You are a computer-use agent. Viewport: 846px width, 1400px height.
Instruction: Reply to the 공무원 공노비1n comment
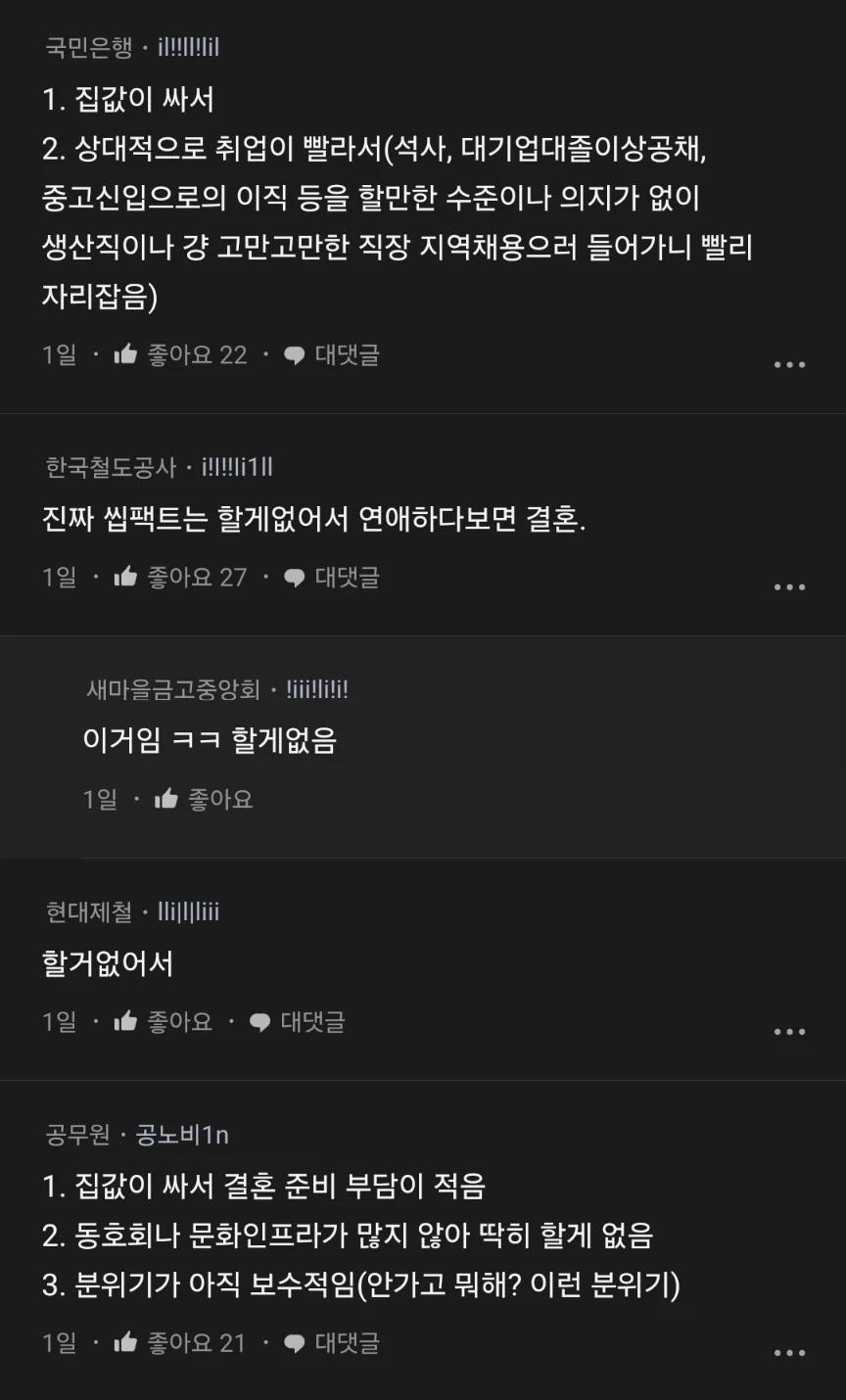[331, 1342]
